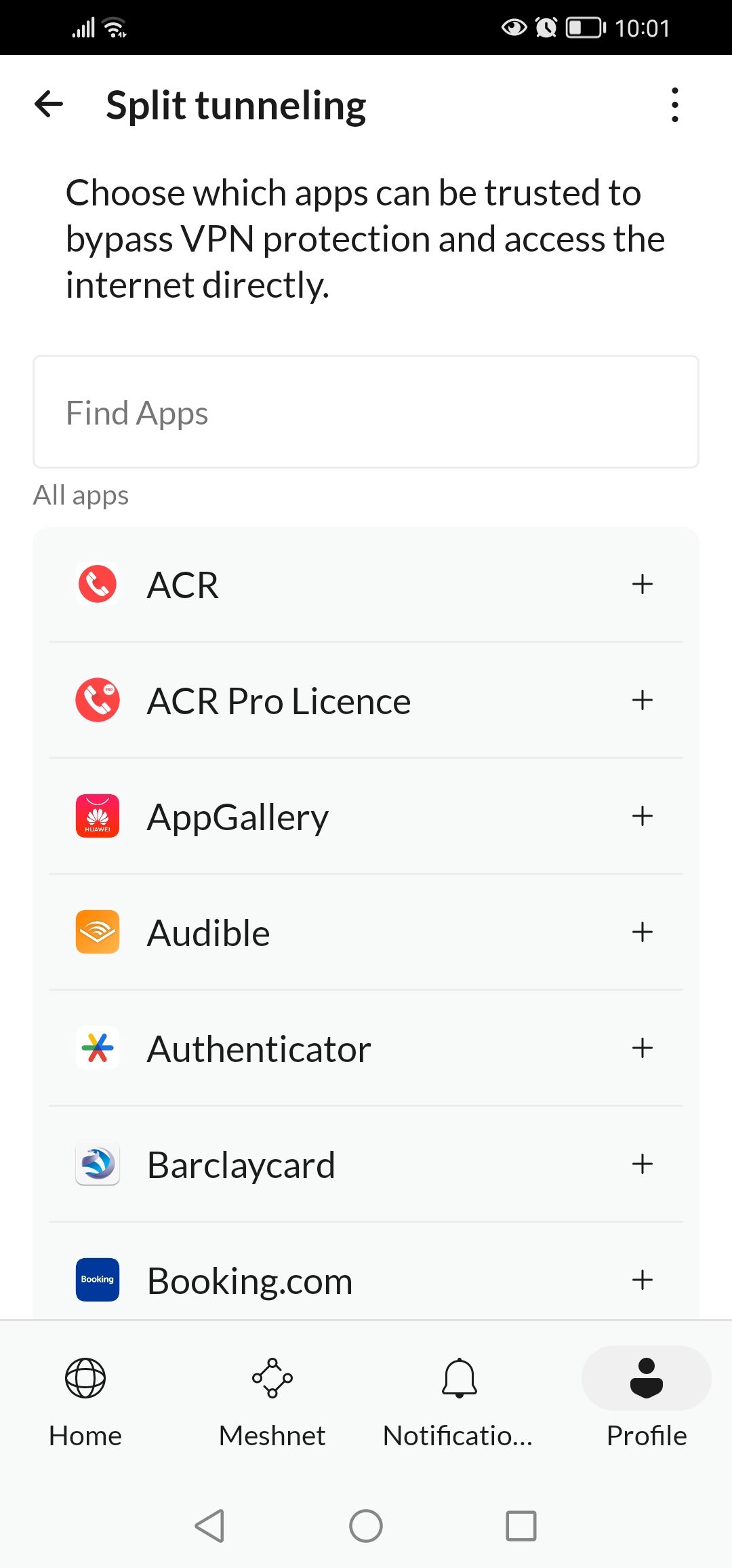Viewport: 732px width, 1568px height.
Task: Go back from Split tunneling
Action: point(49,104)
